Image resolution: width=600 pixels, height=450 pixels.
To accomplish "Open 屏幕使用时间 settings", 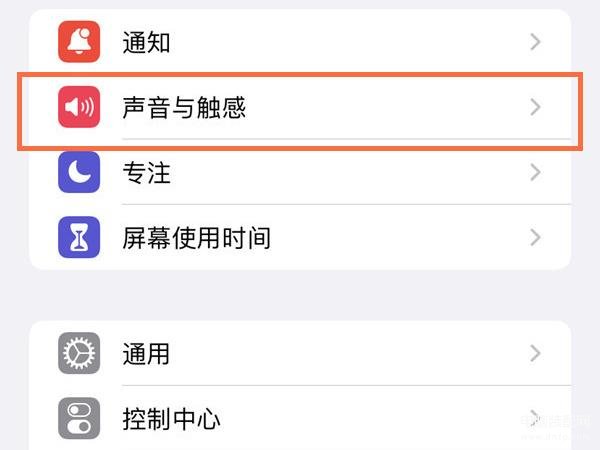I will pos(300,238).
